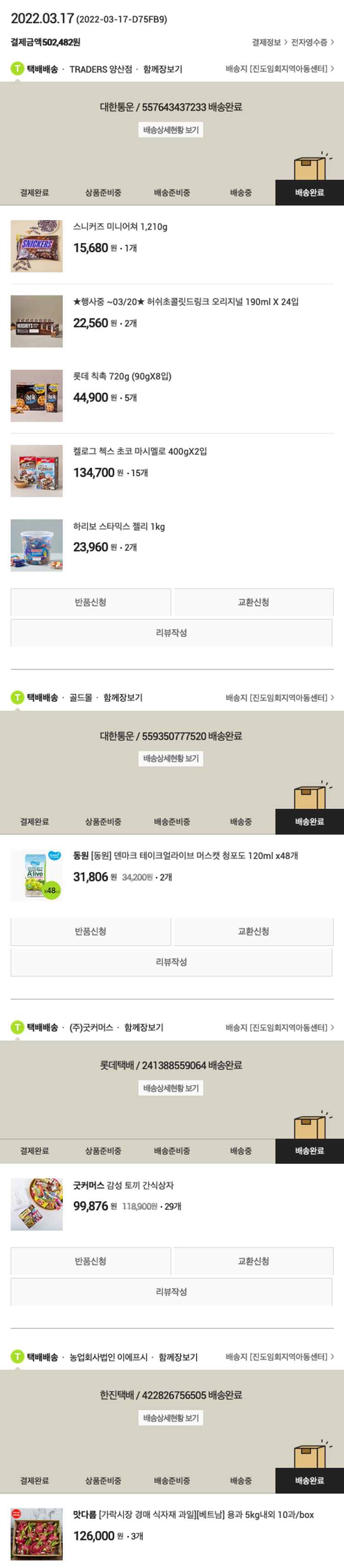Viewport: 344px width, 1568px height.
Task: Request 반품신청 for the 골드몰 order
Action: [x=90, y=931]
